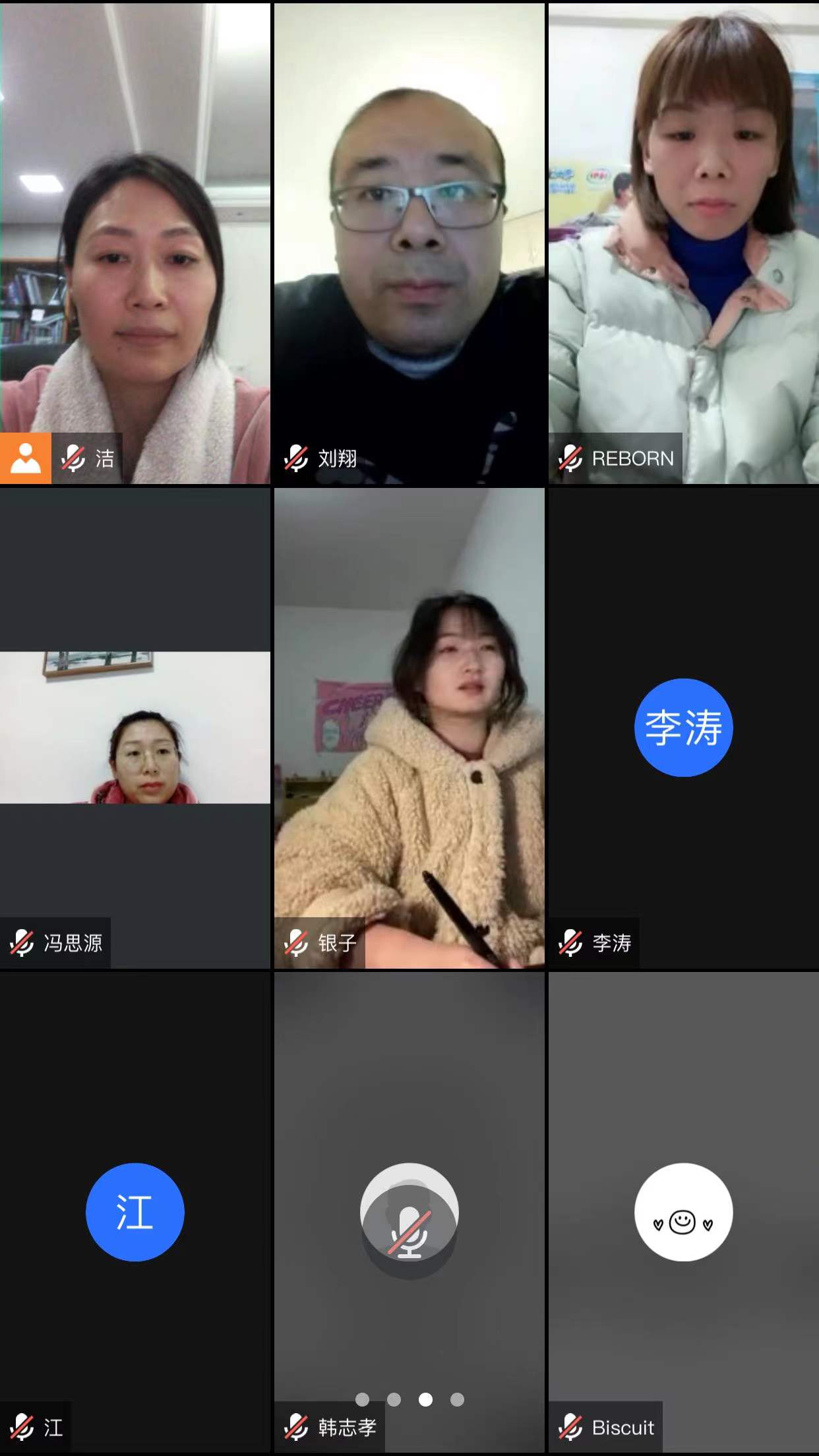Select 银子's video tile
Image resolution: width=819 pixels, height=1456 pixels.
[x=409, y=727]
